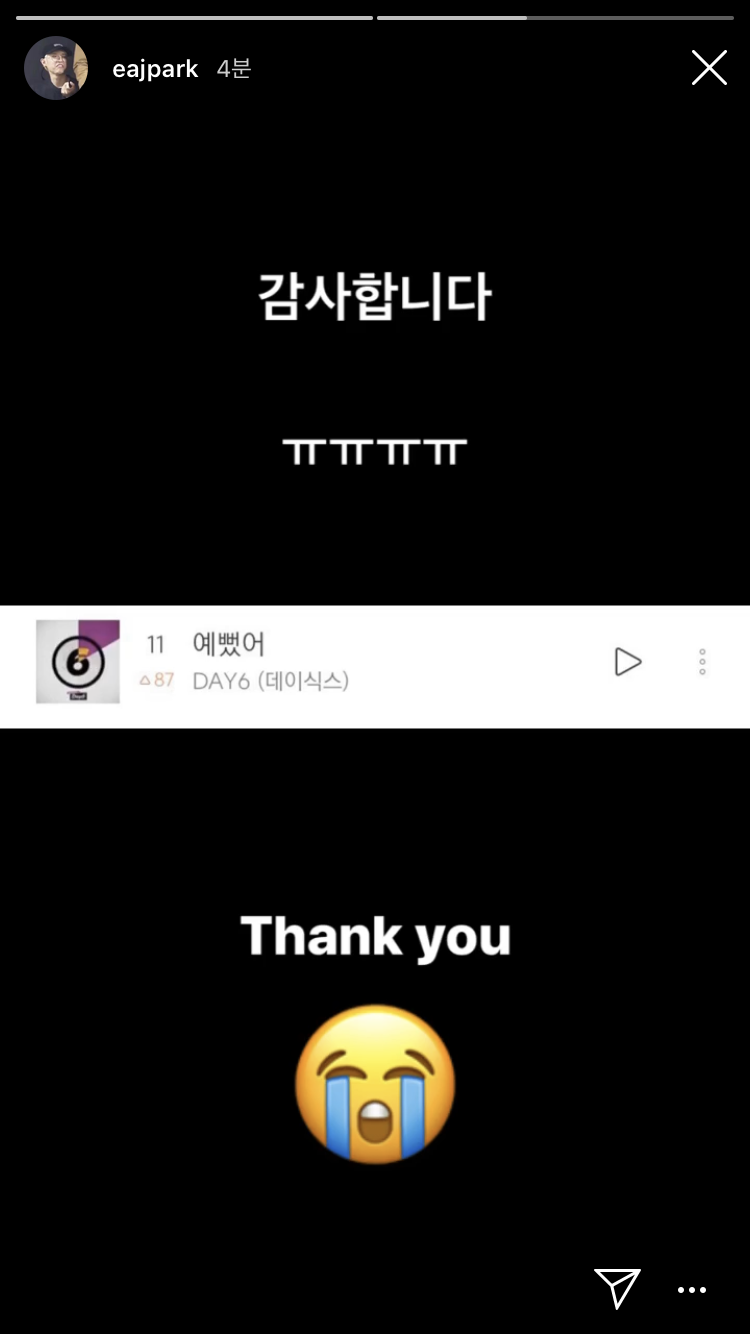Image resolution: width=750 pixels, height=1334 pixels.
Task: Open more options via the ellipsis icon
Action: [692, 1292]
